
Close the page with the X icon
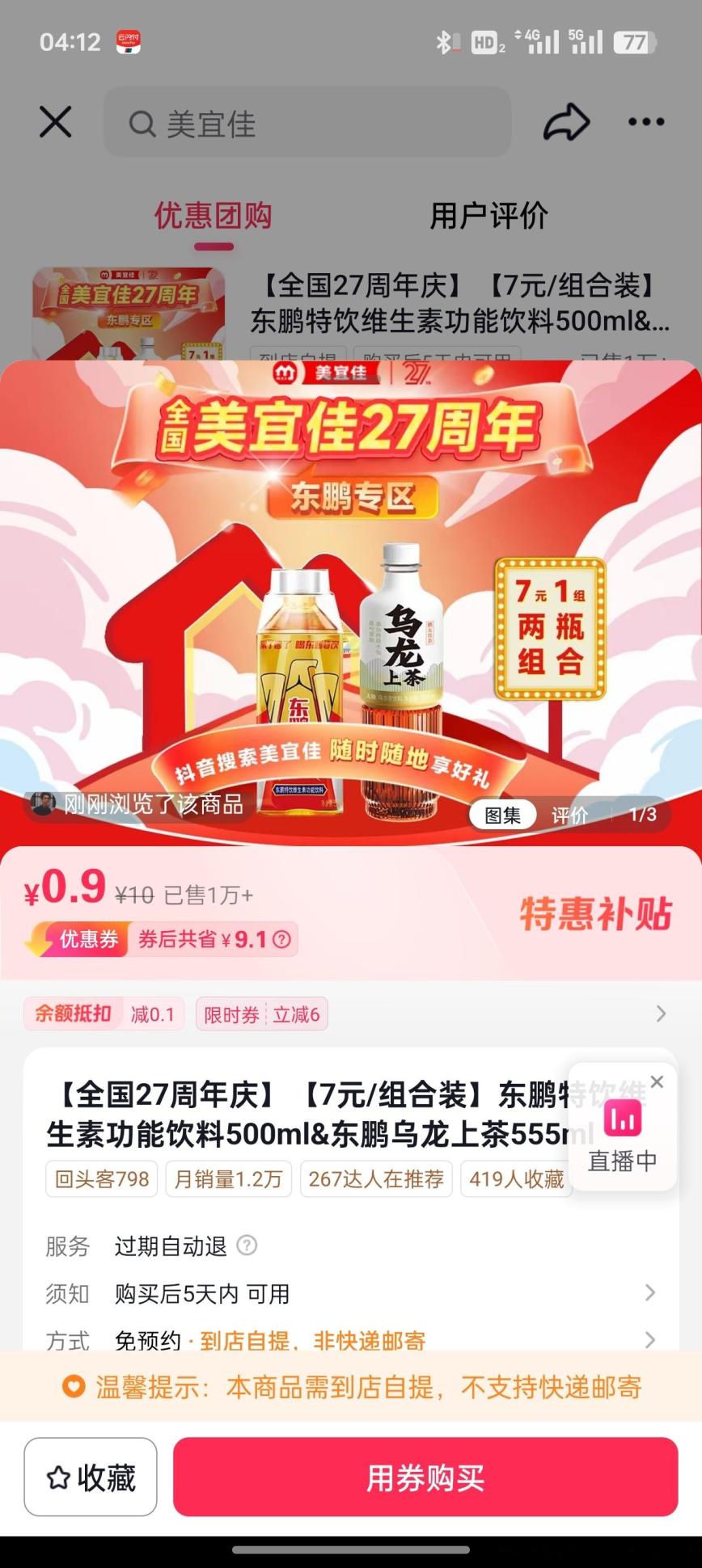point(56,122)
